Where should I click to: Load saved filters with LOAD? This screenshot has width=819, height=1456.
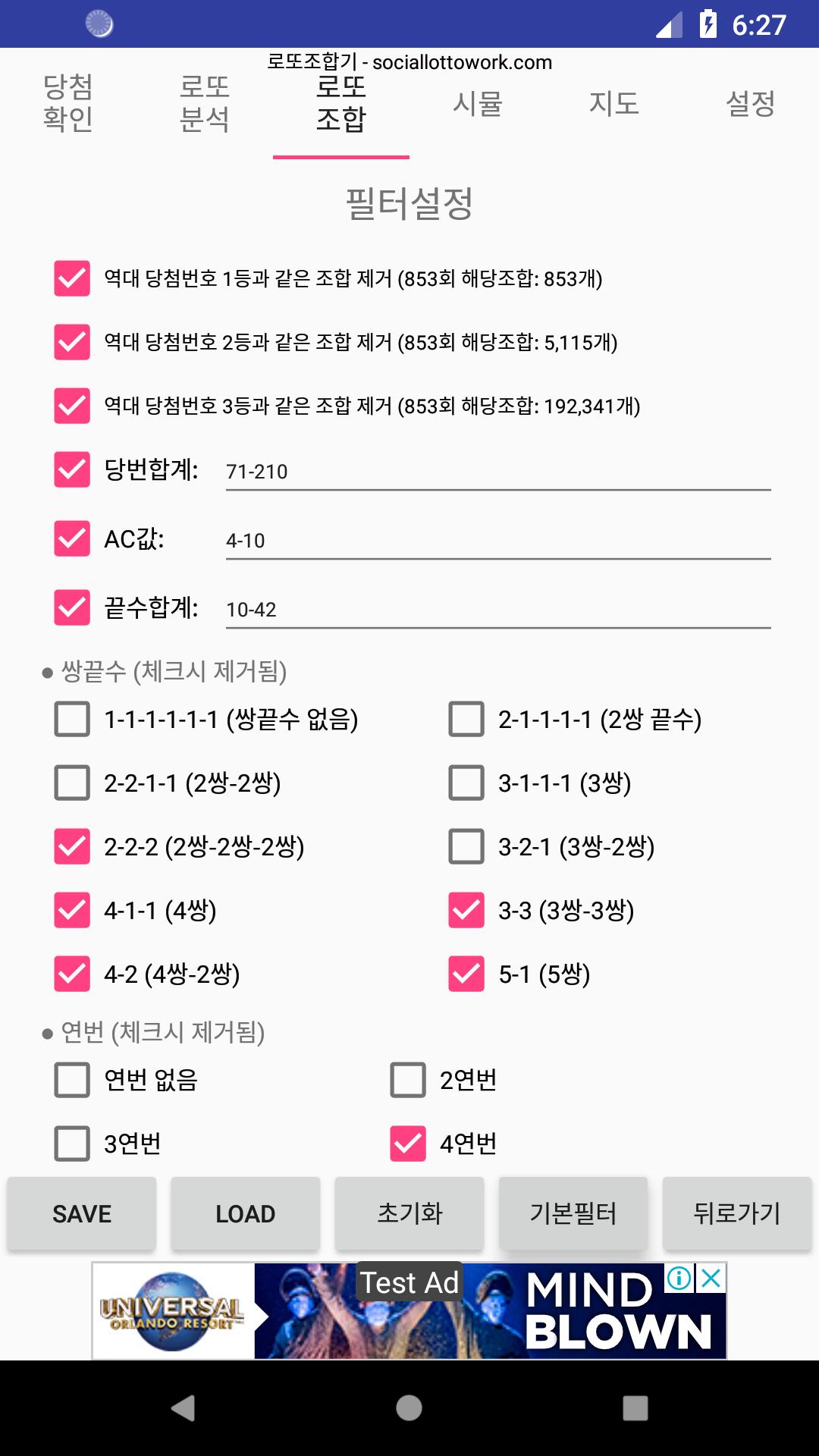click(246, 1213)
